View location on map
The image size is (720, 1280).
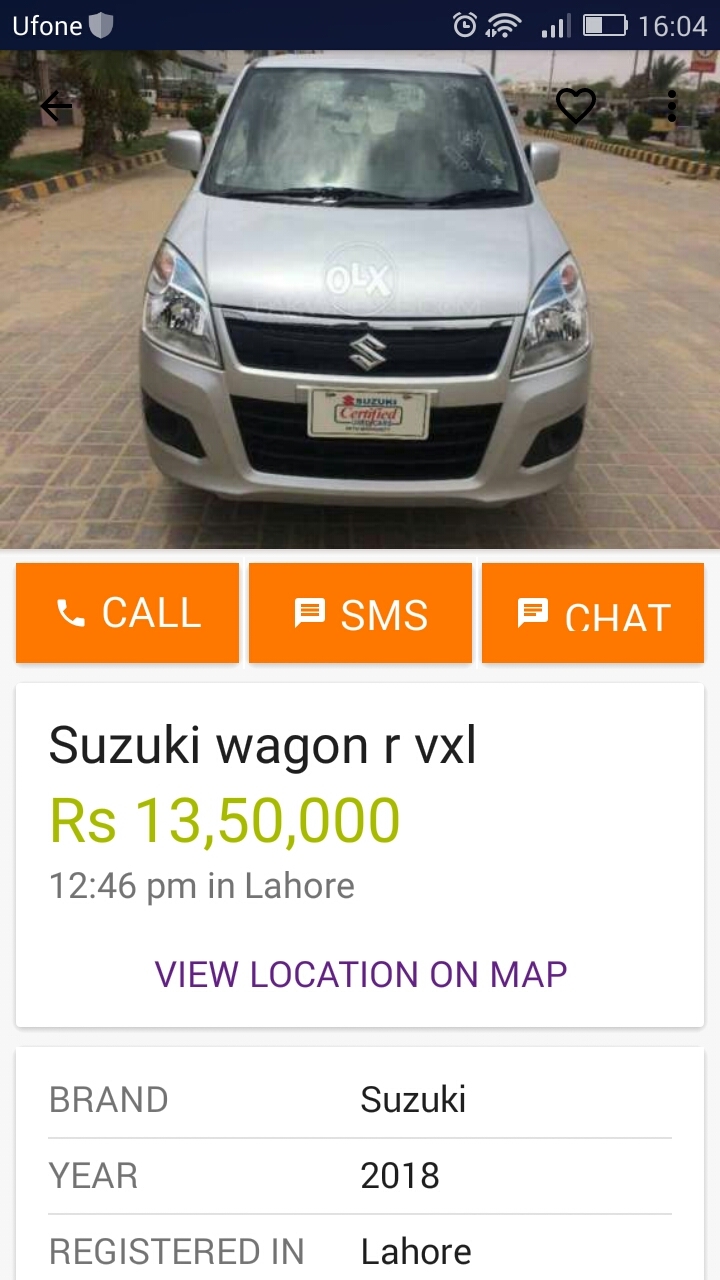361,974
